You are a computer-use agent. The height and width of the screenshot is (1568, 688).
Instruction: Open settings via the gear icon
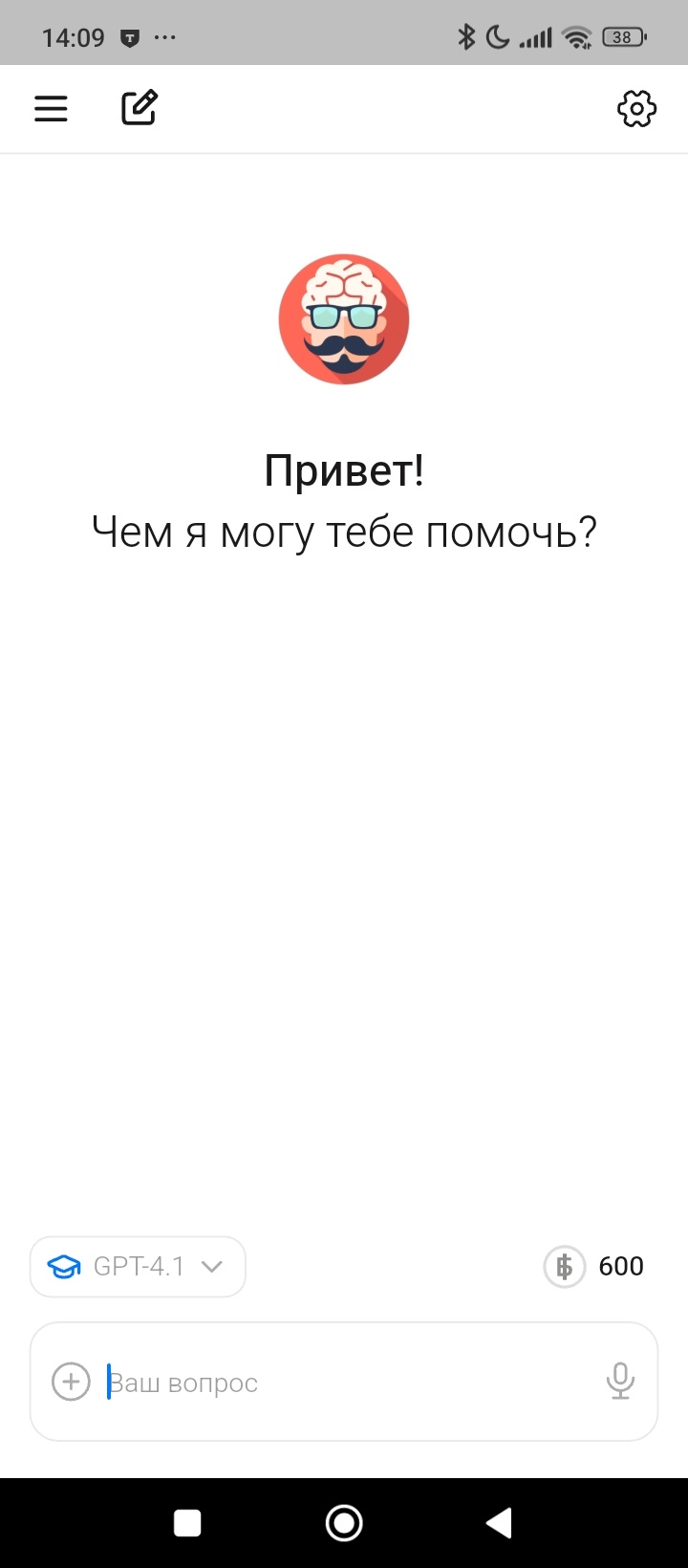(x=636, y=109)
